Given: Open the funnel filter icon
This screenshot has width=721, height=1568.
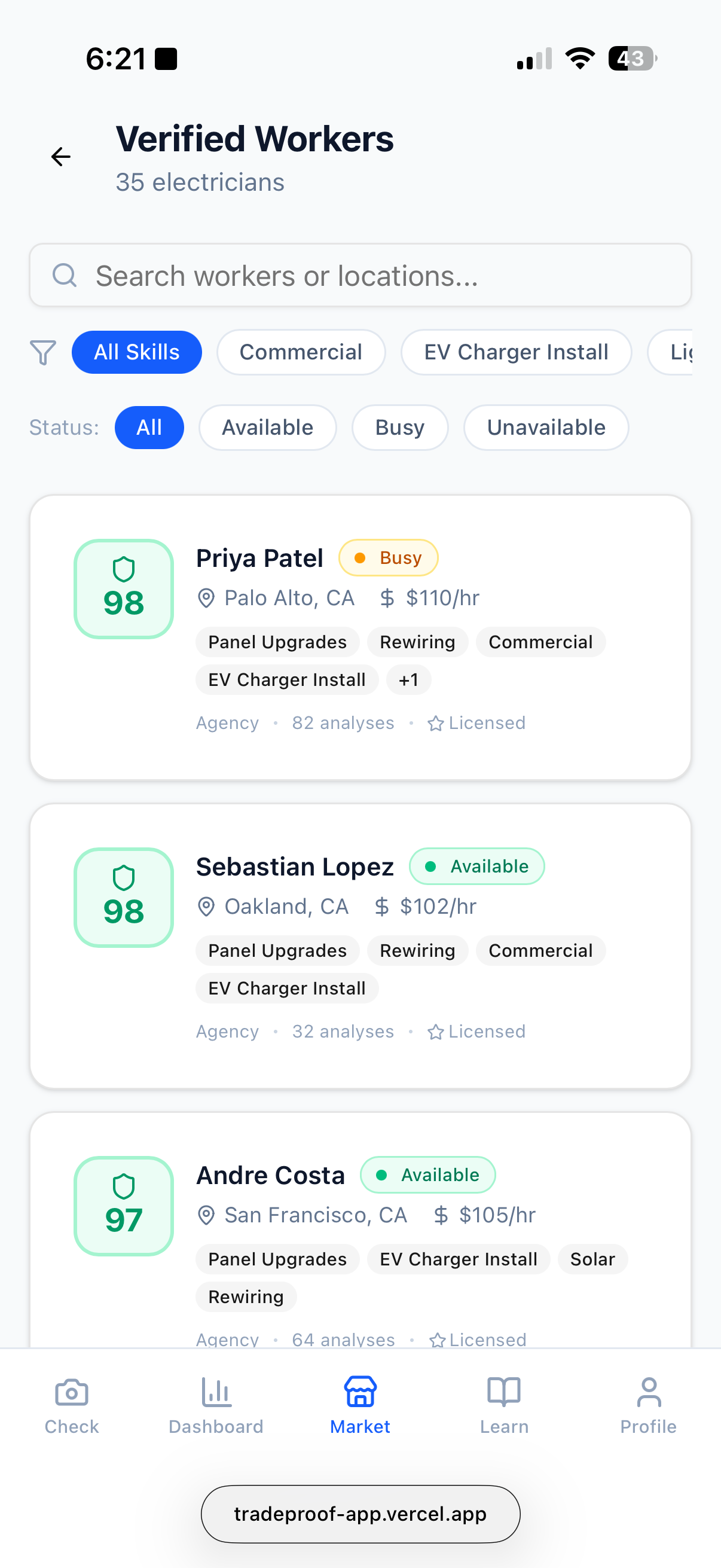Looking at the screenshot, I should point(43,352).
